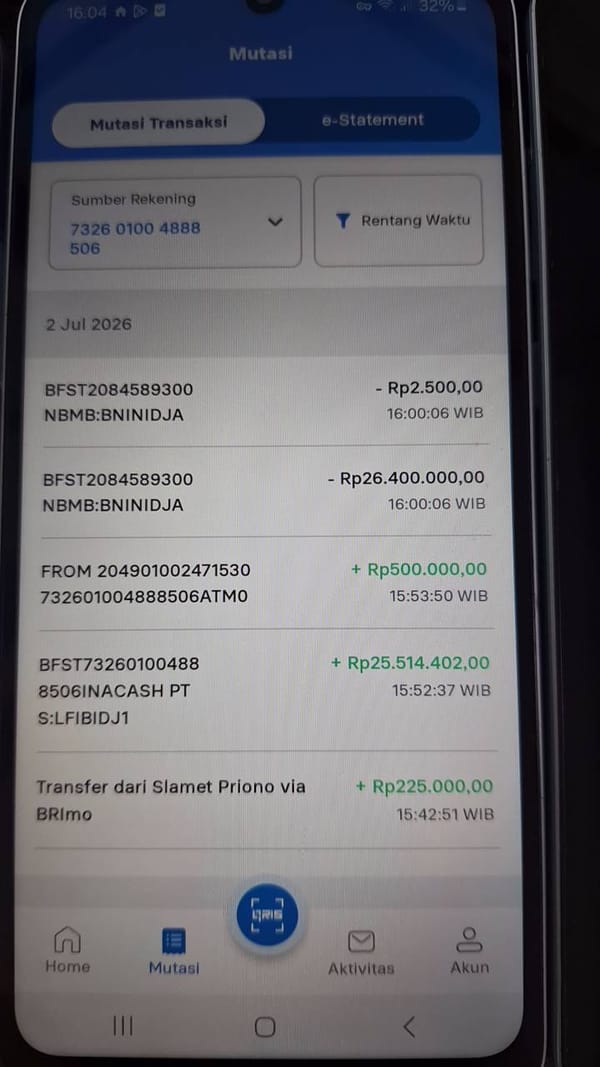Tap the system back button
600x1067 pixels.
click(409, 1026)
